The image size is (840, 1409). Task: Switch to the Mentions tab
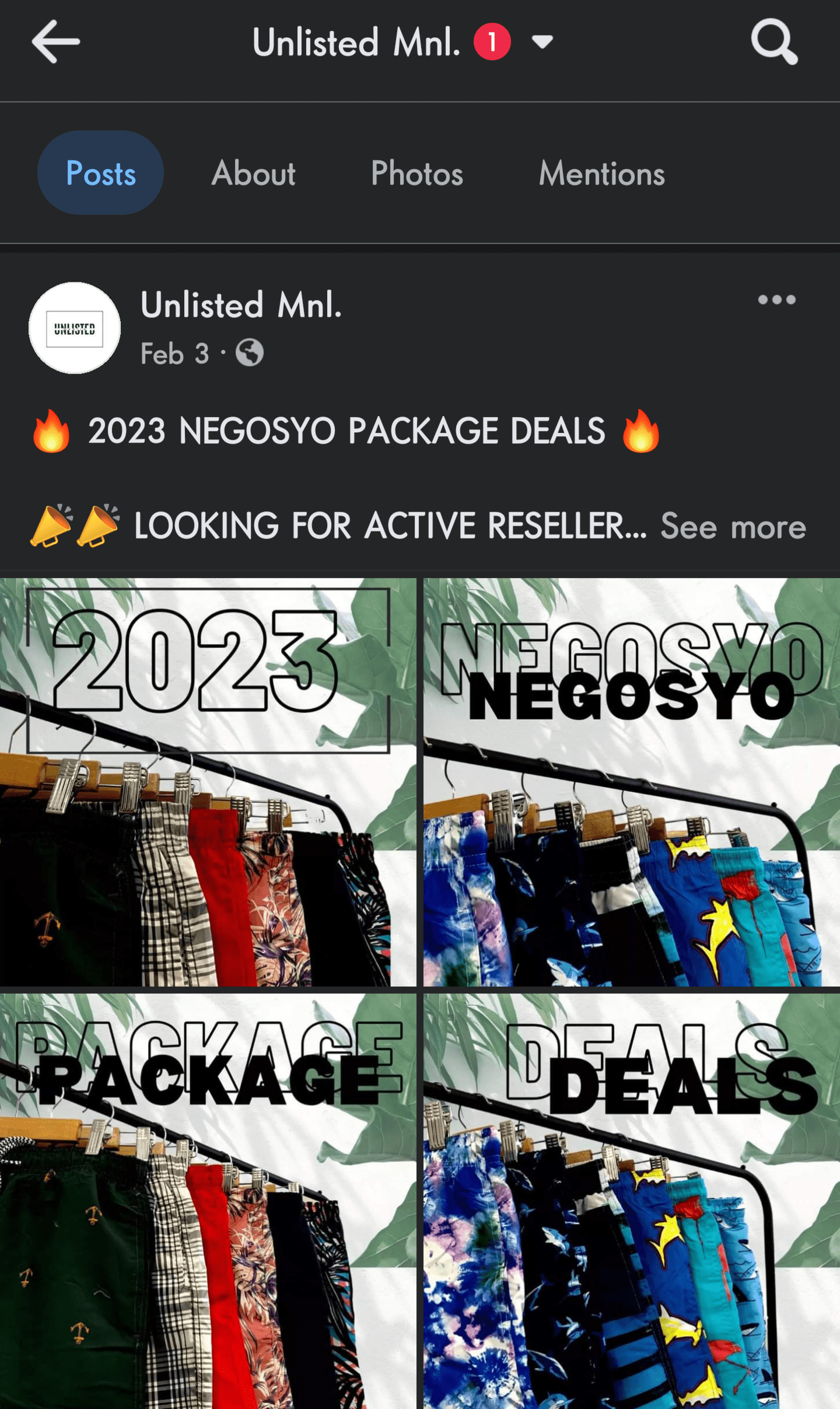[x=601, y=173]
